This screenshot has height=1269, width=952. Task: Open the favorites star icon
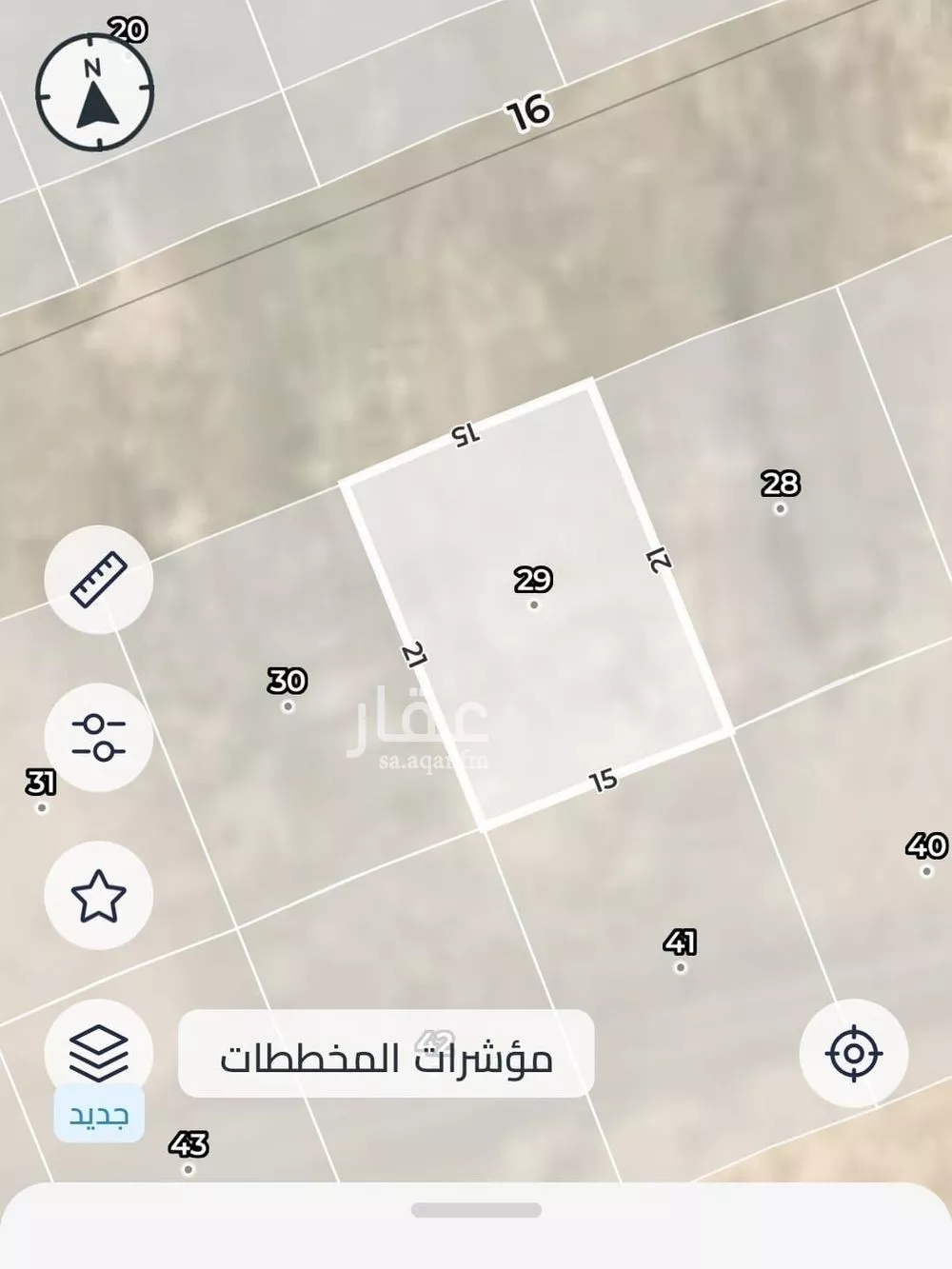pos(100,895)
